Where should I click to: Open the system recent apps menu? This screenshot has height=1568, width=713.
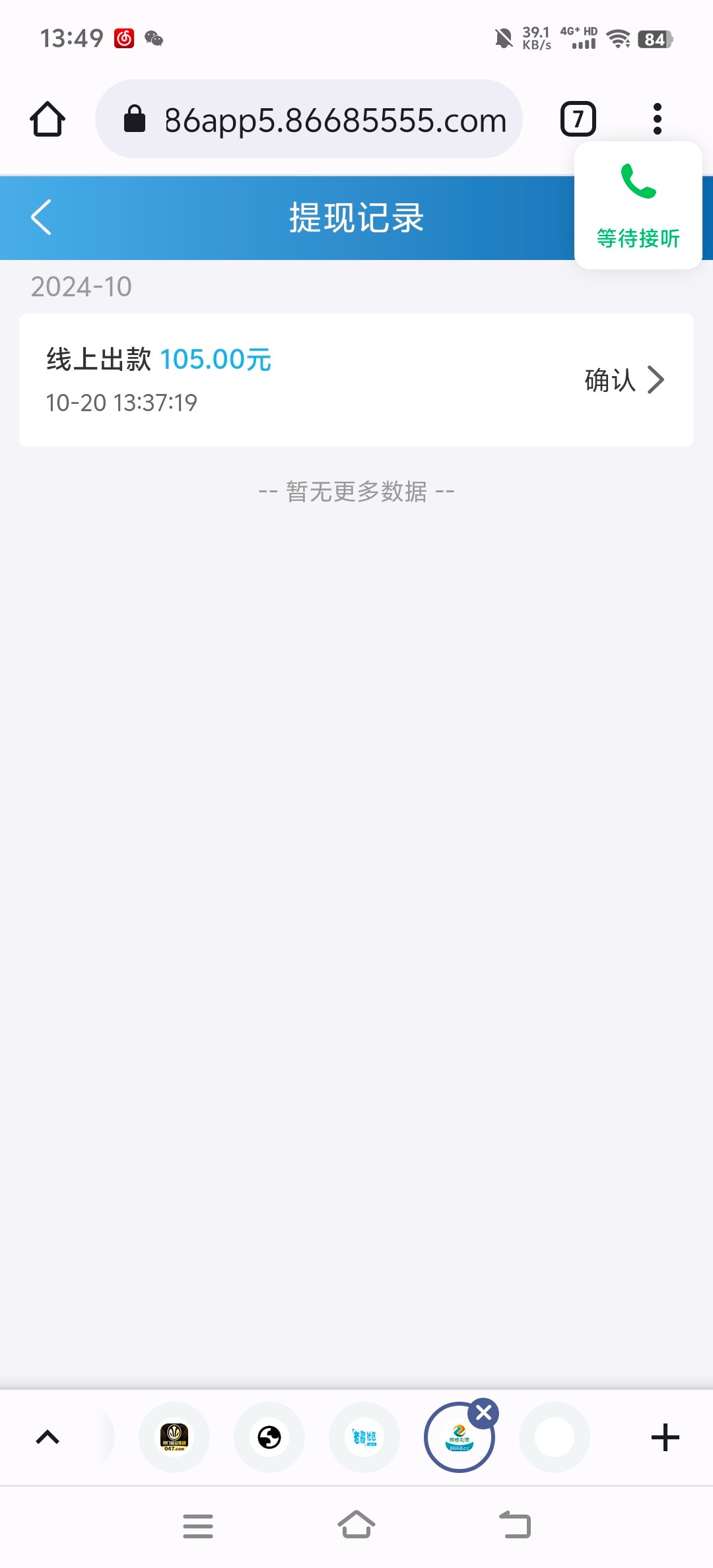(198, 1526)
